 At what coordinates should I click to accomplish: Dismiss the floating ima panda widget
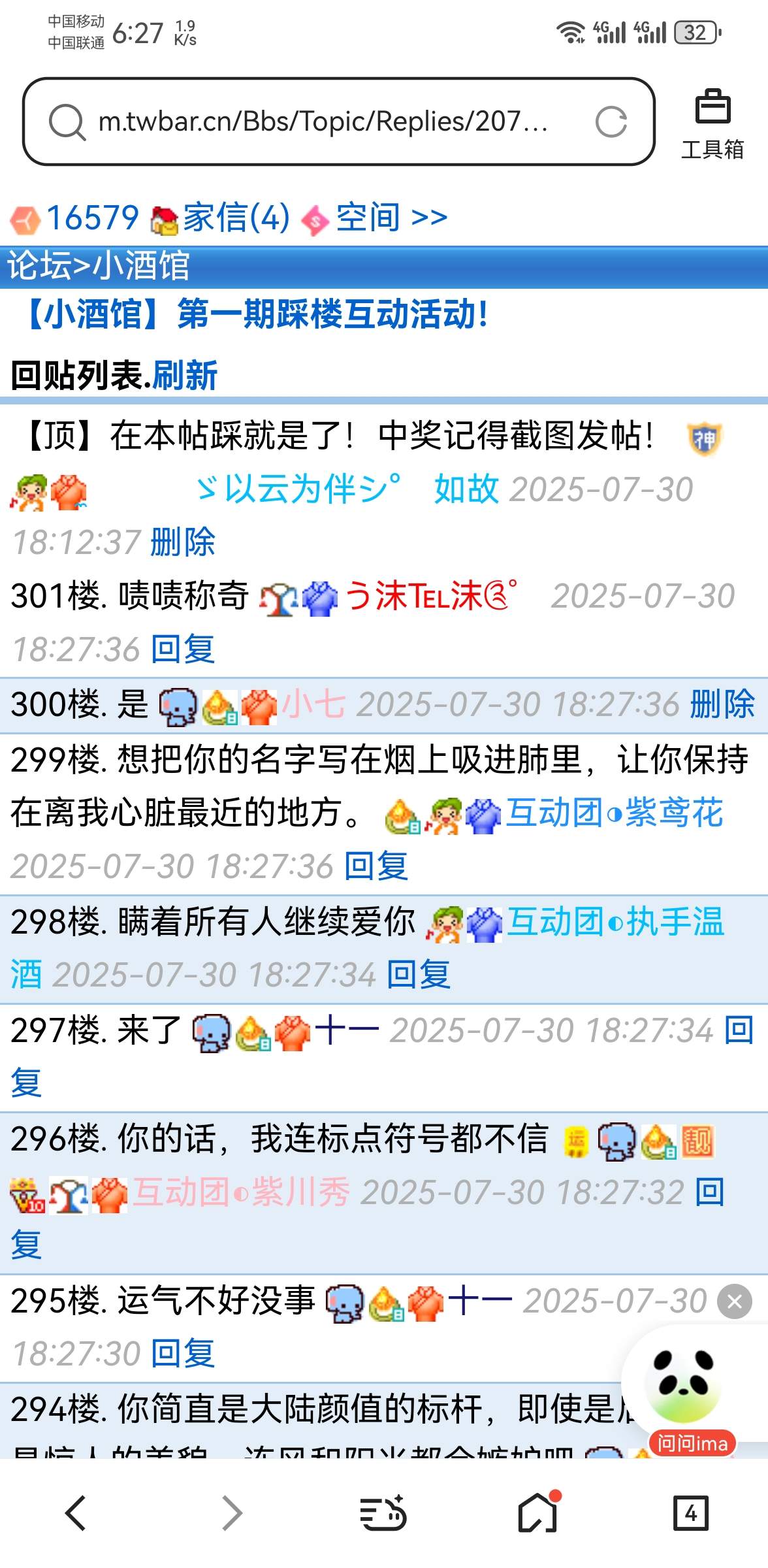pyautogui.click(x=735, y=1301)
